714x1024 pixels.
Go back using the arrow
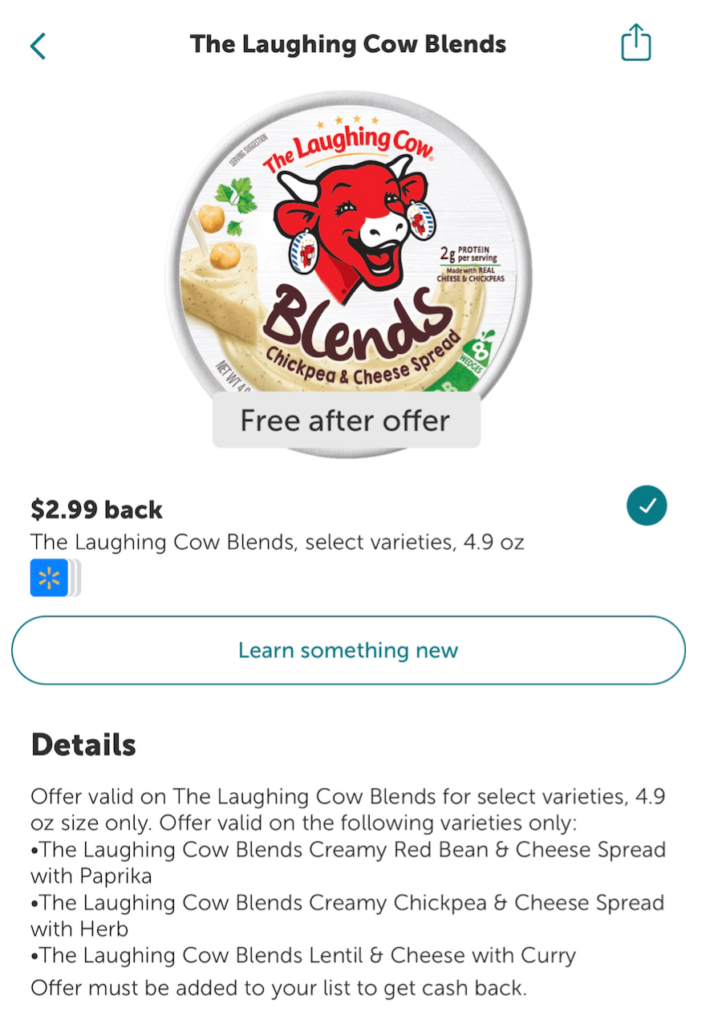point(38,45)
